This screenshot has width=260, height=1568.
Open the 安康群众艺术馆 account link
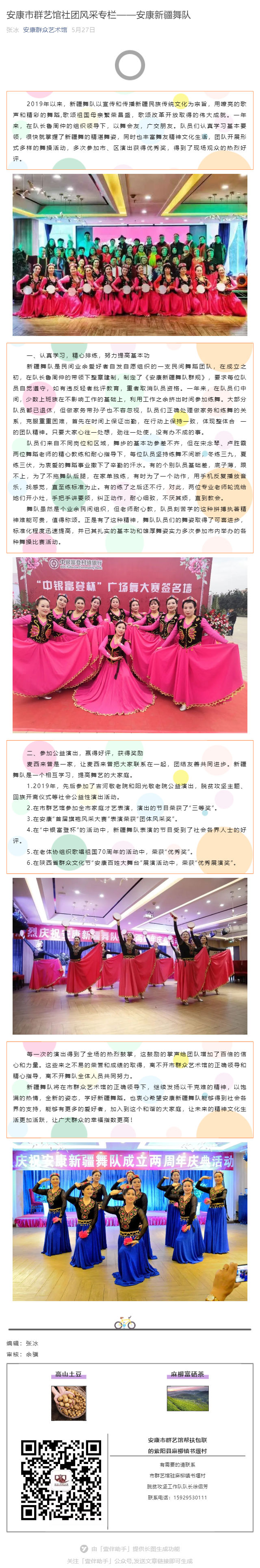(45, 29)
